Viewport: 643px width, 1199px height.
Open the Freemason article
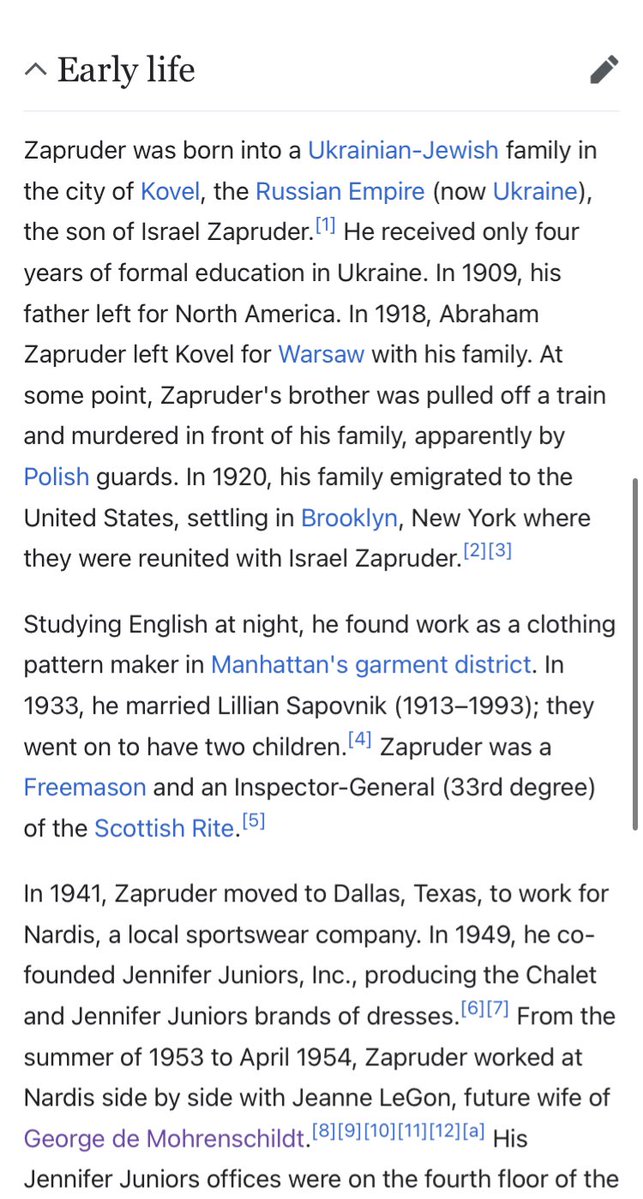[x=85, y=787]
